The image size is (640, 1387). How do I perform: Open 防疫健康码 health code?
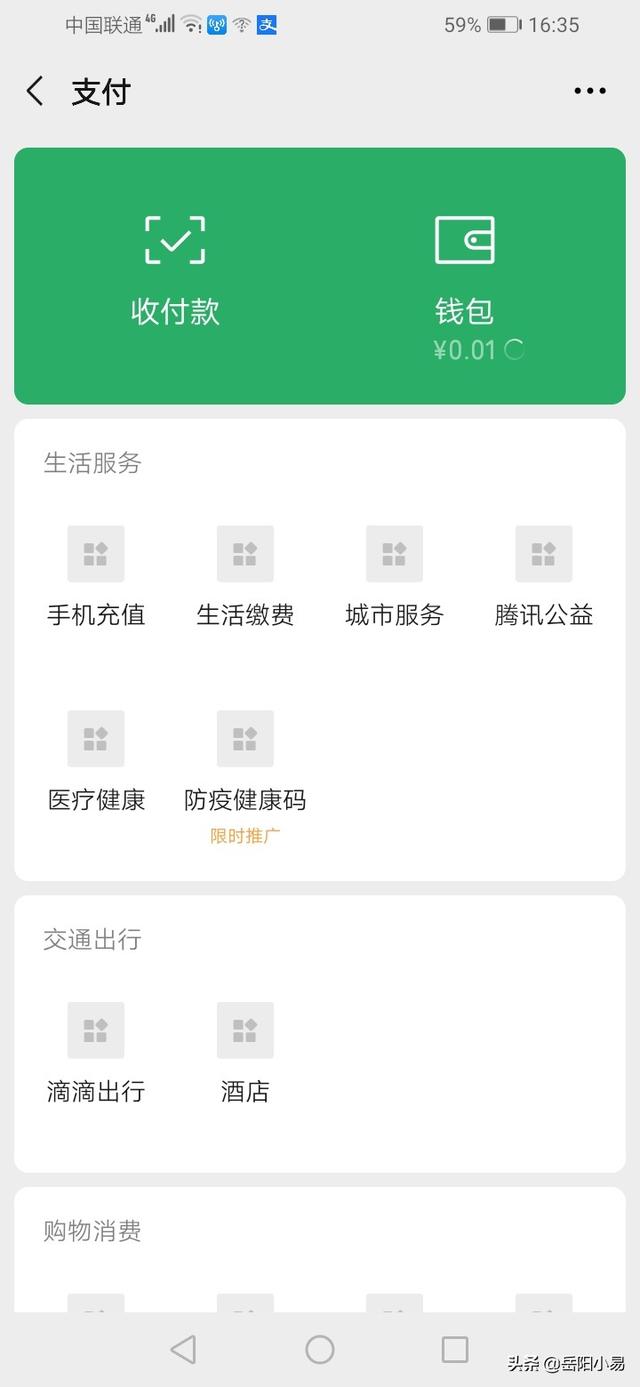(245, 762)
